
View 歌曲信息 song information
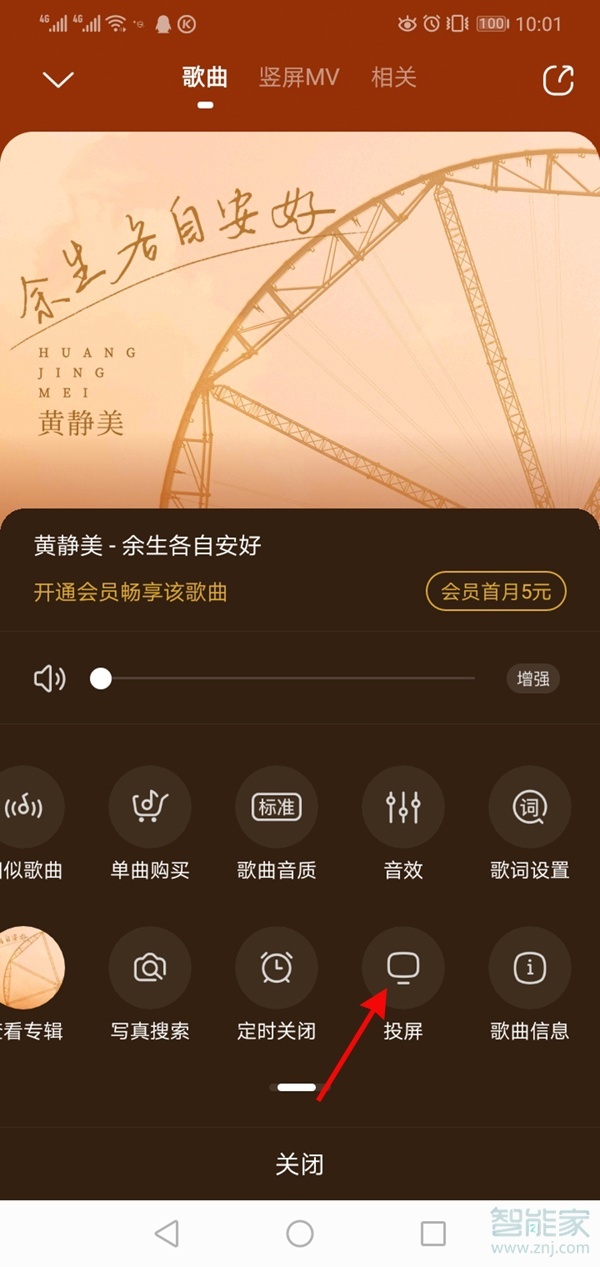[529, 967]
